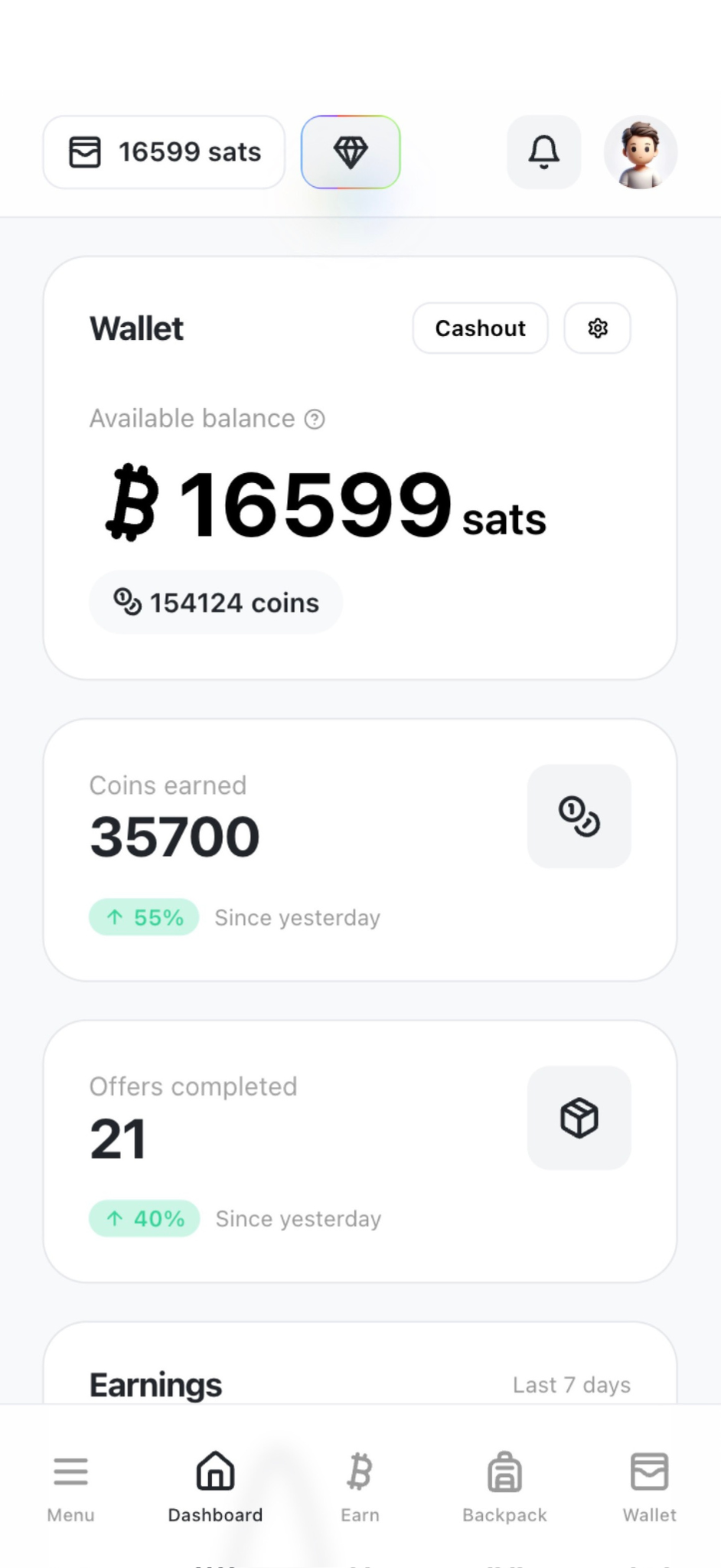Open the profile avatar
Viewport: 721px width, 1568px height.
click(x=640, y=152)
